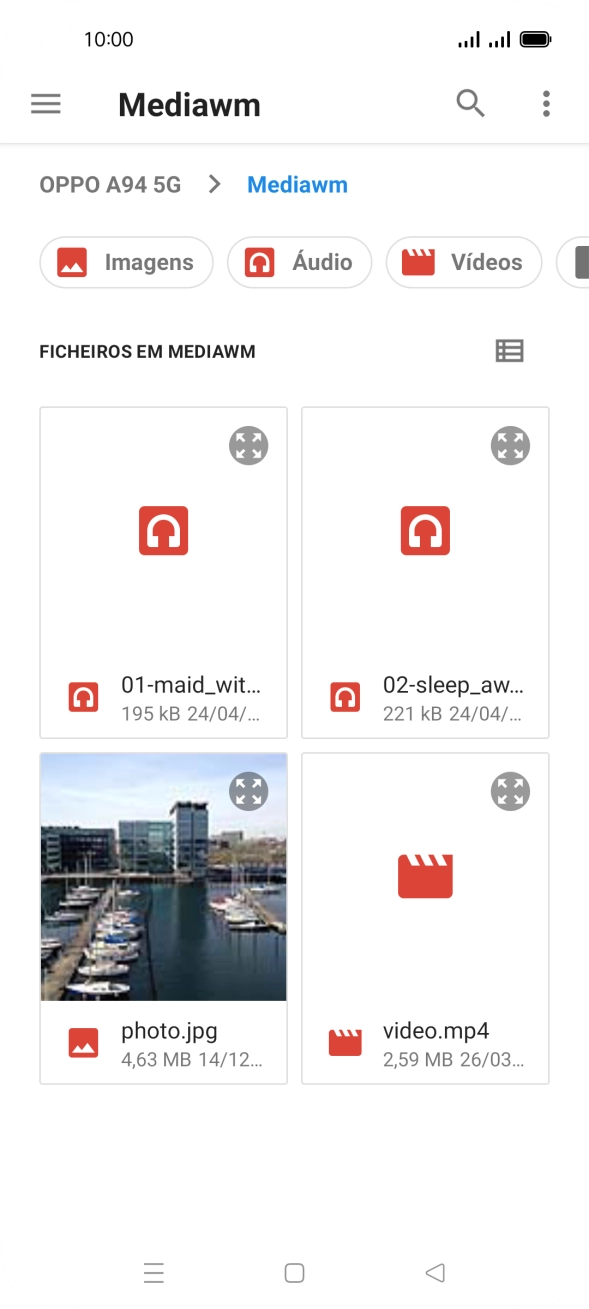The width and height of the screenshot is (589, 1309).
Task: Open the 01-maid_wit audio file
Action: 164,572
